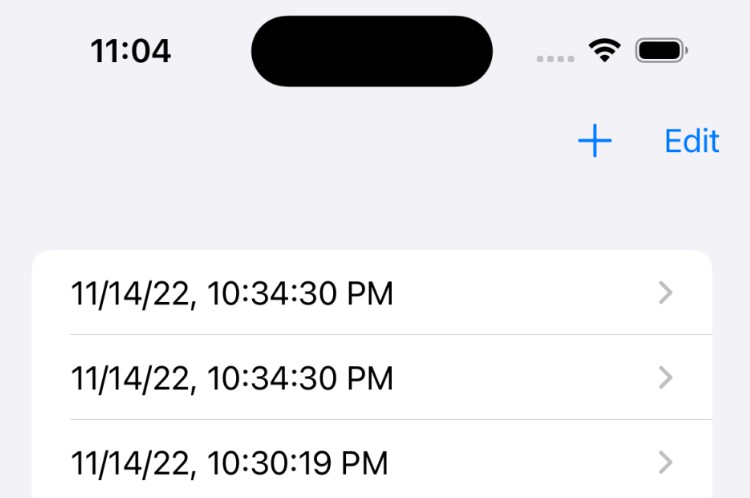Add a new item with the plus icon

click(x=595, y=141)
